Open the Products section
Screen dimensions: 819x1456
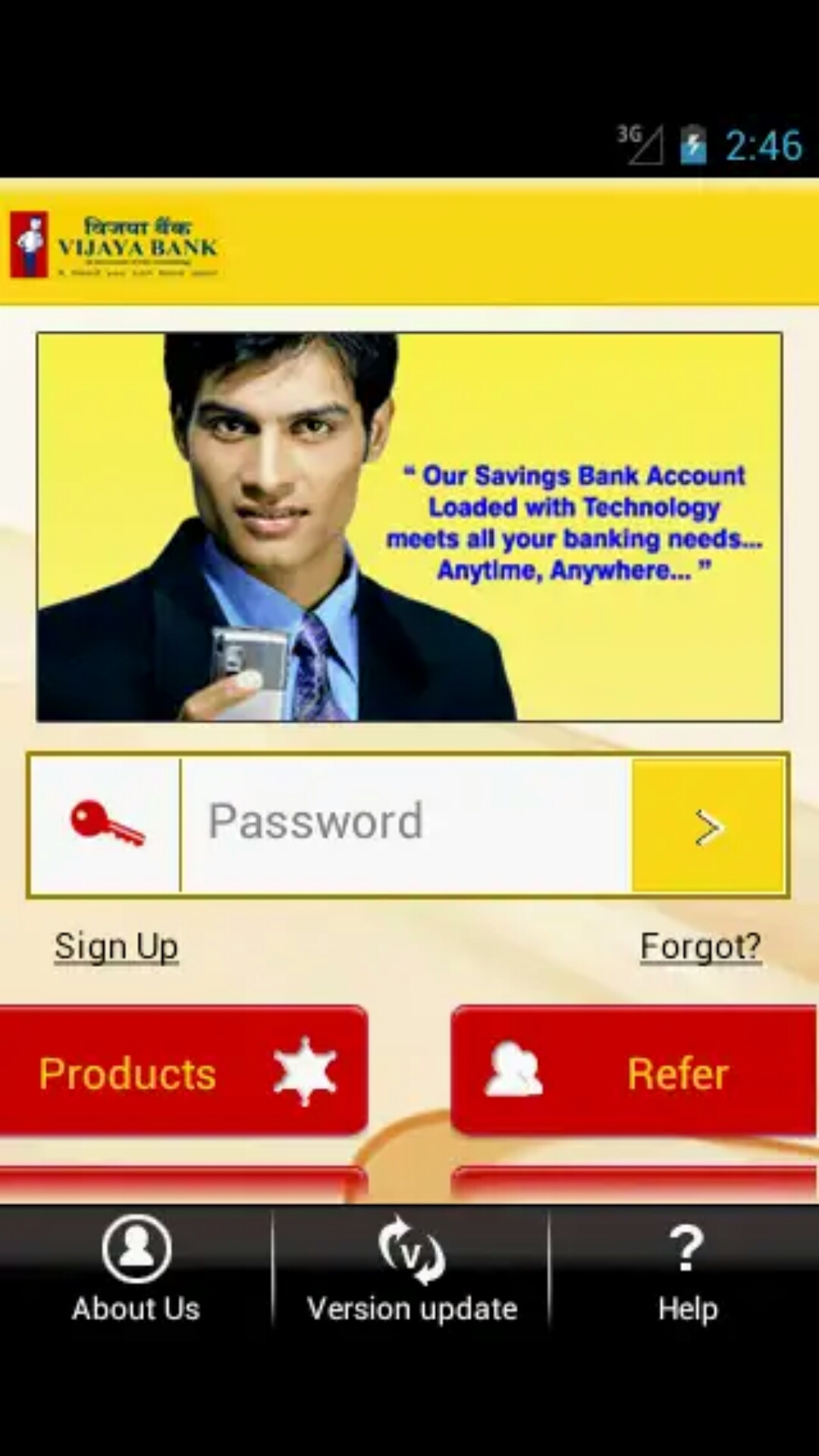[184, 1070]
